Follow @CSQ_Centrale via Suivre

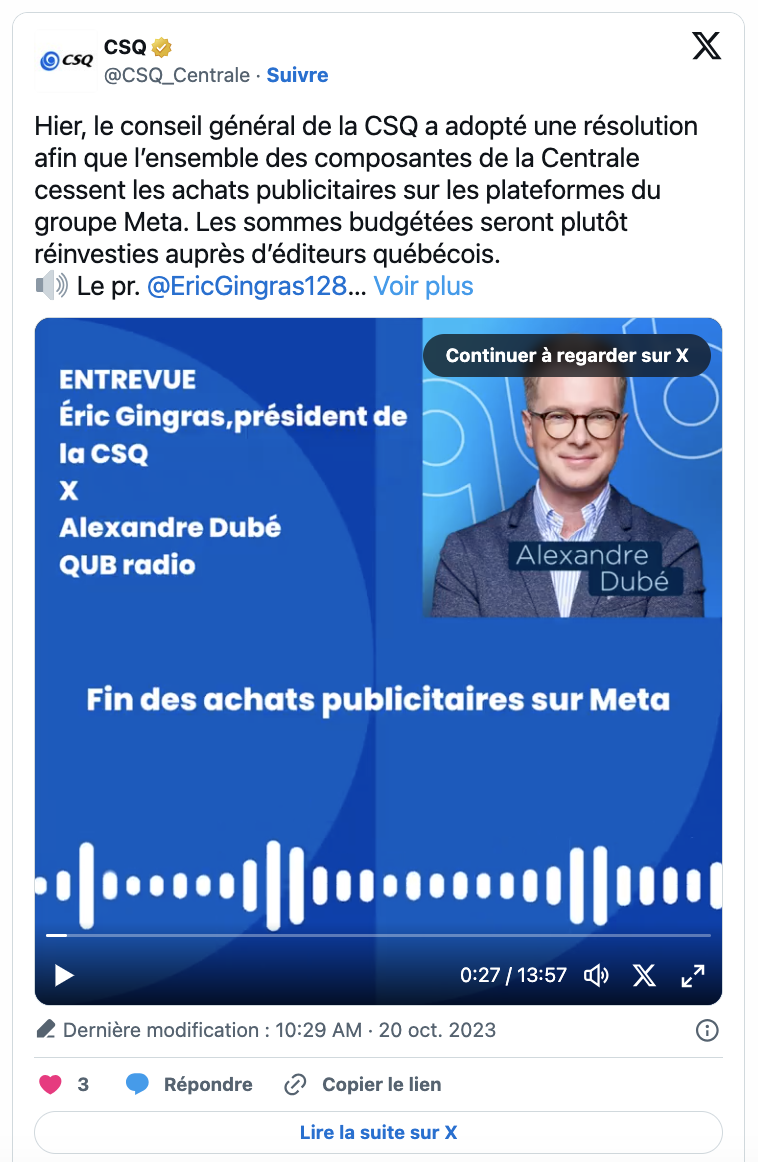pyautogui.click(x=297, y=75)
